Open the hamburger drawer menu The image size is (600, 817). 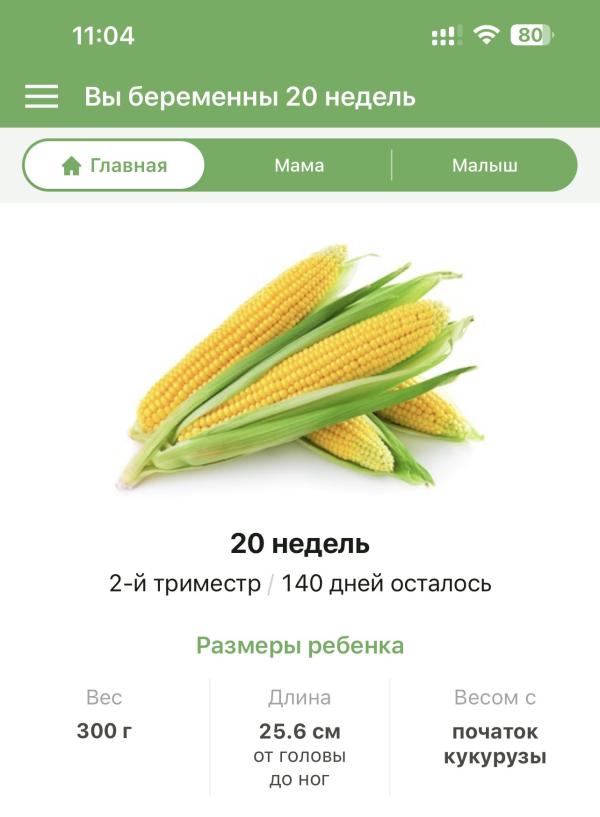42,96
